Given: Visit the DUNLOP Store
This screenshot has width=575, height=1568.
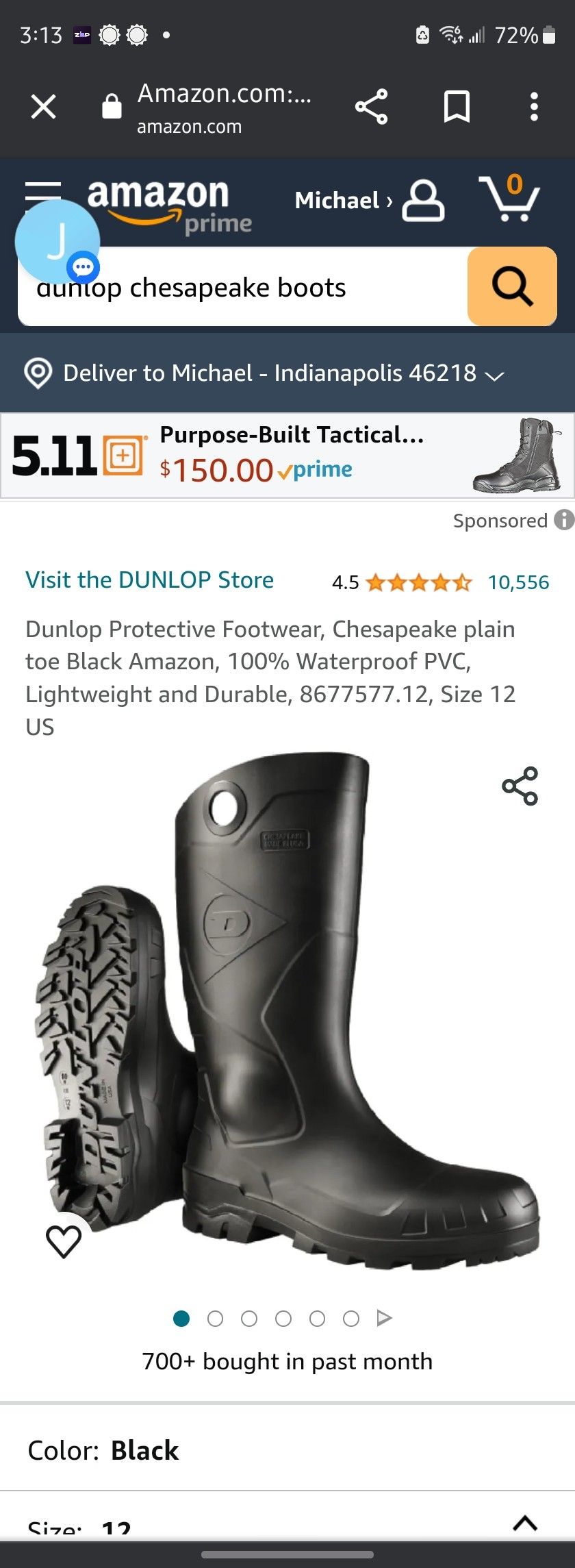Looking at the screenshot, I should pos(149,580).
